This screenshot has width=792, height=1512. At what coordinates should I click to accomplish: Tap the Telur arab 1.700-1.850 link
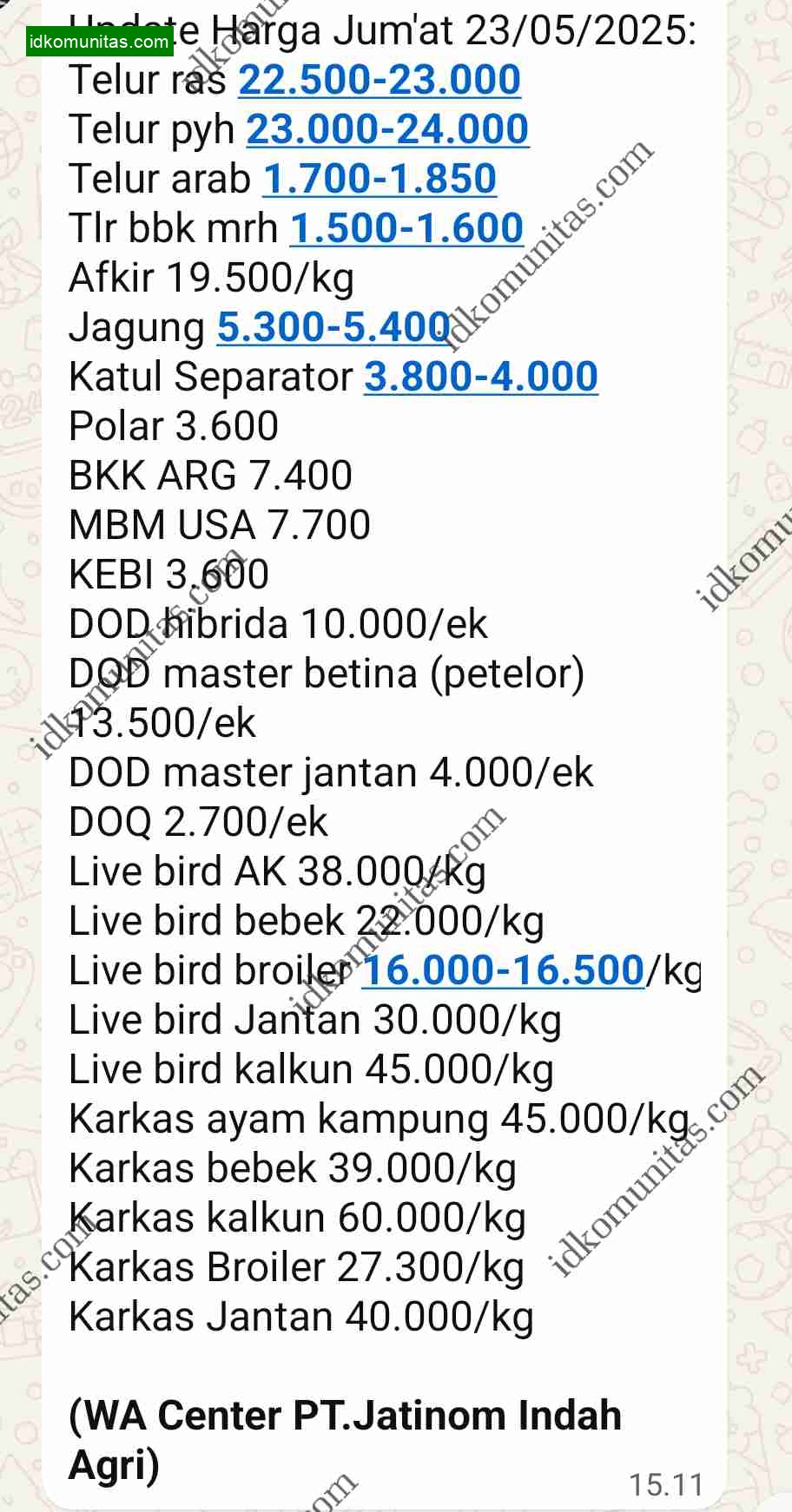point(379,179)
